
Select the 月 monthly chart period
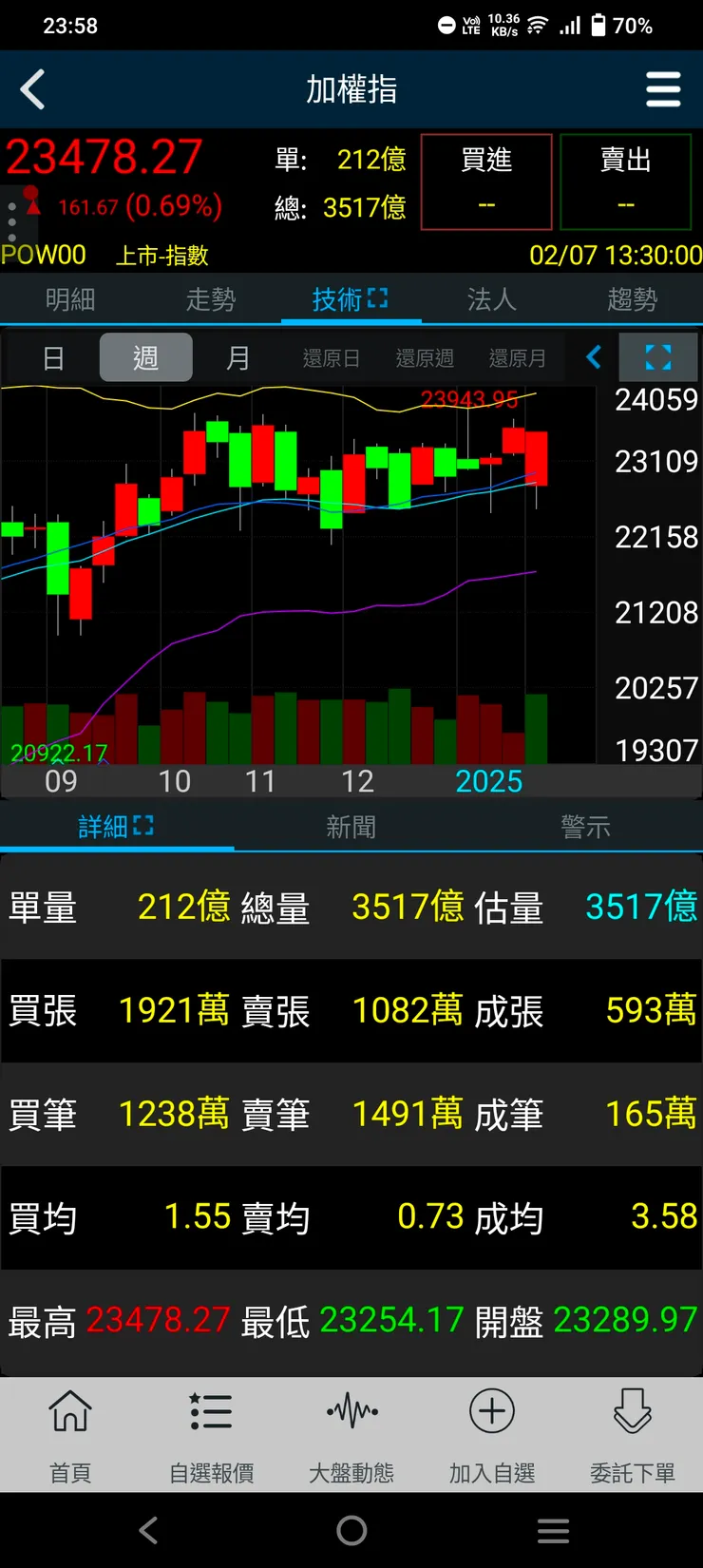(237, 358)
